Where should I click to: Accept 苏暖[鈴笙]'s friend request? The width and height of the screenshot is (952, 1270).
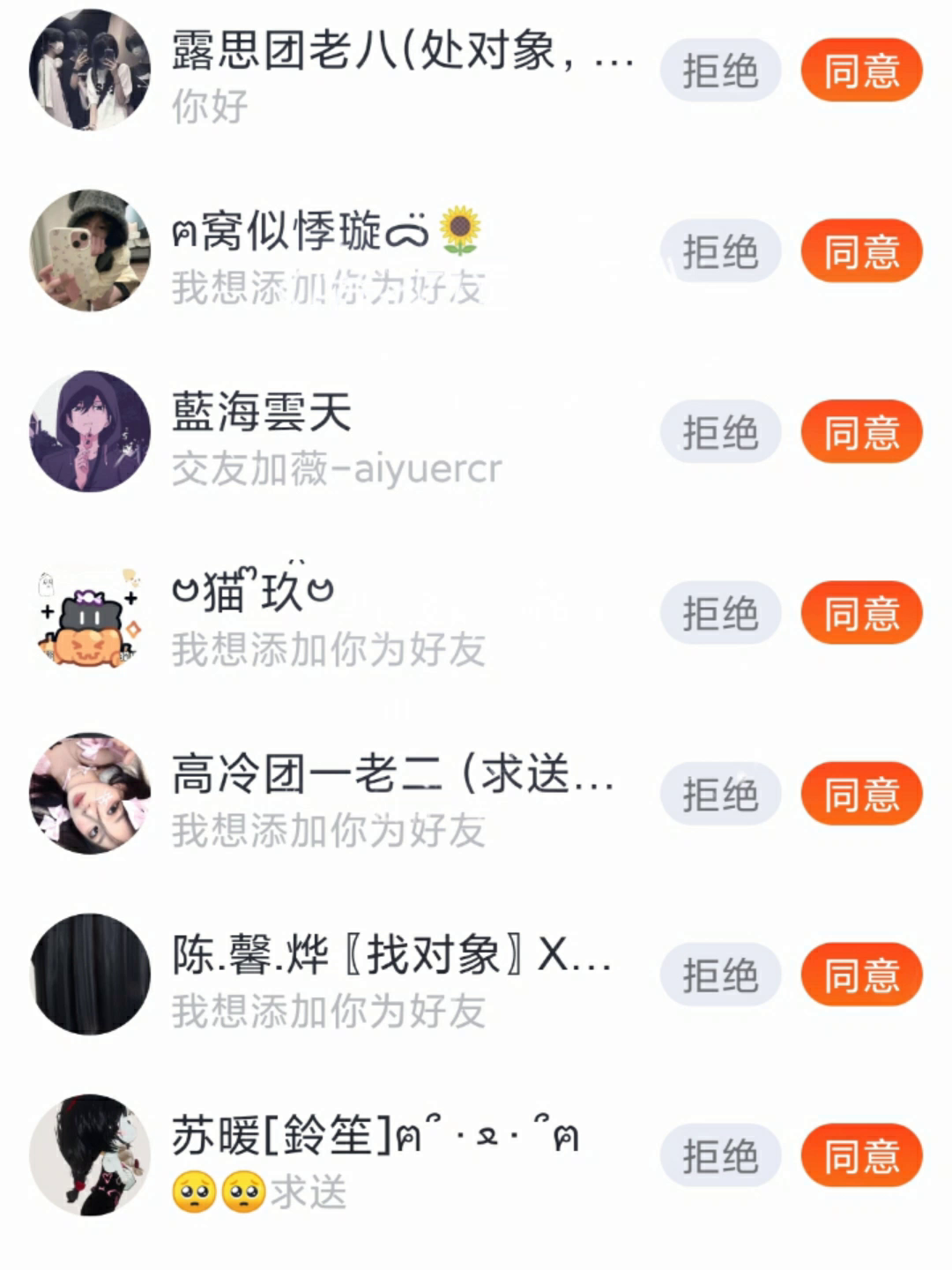[861, 1155]
